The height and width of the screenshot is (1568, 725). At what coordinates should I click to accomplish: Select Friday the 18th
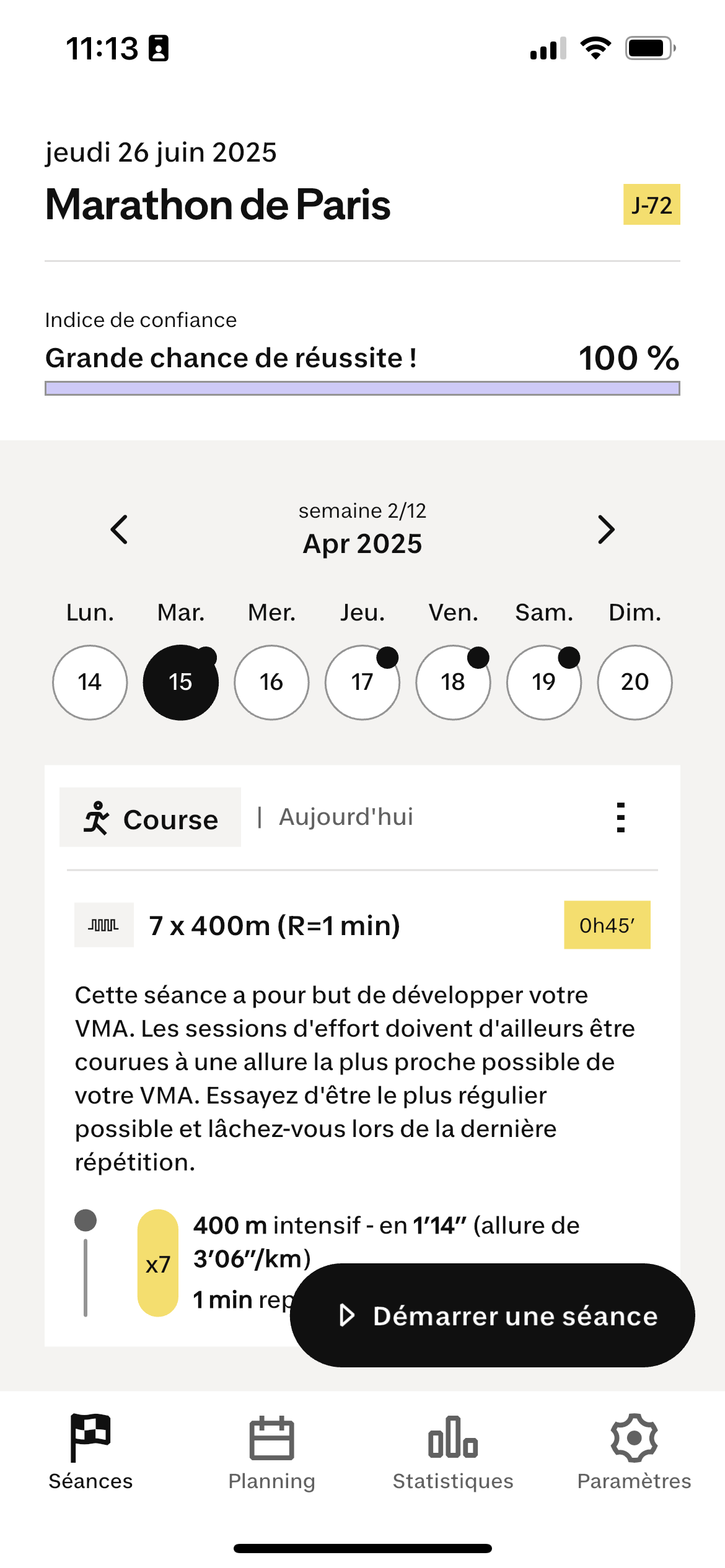tap(453, 682)
